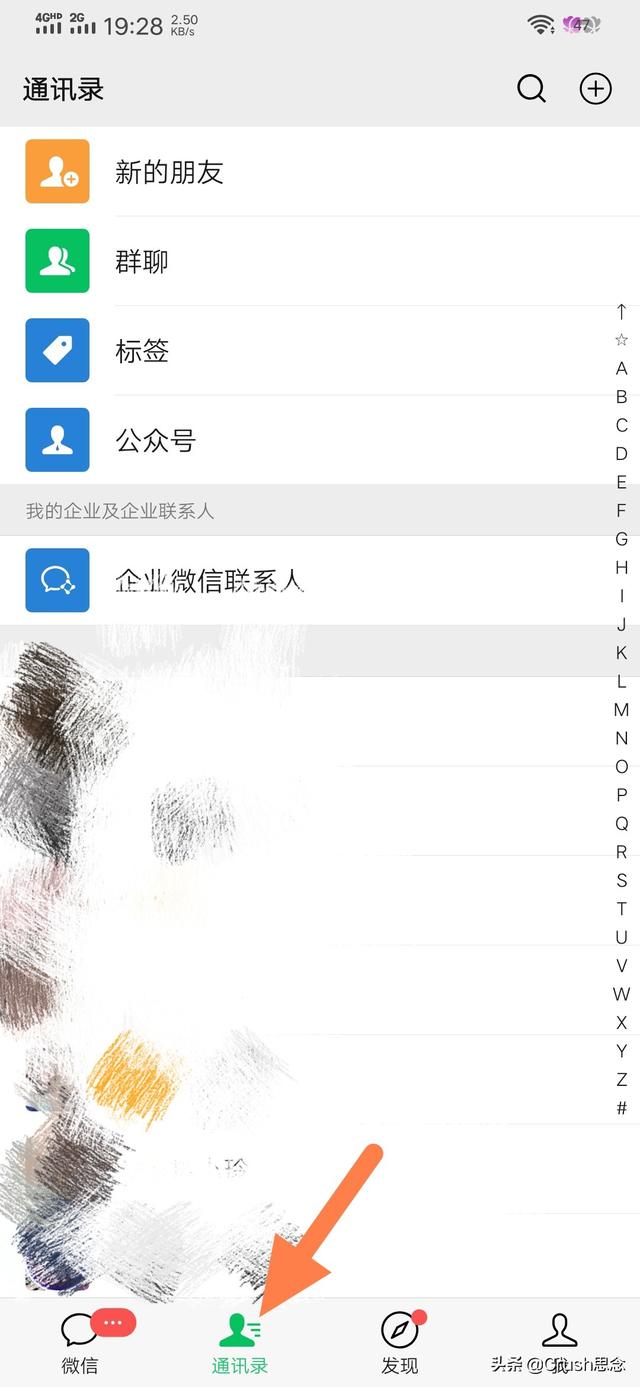Jump to letter A in index
The width and height of the screenshot is (640, 1387).
tap(621, 368)
